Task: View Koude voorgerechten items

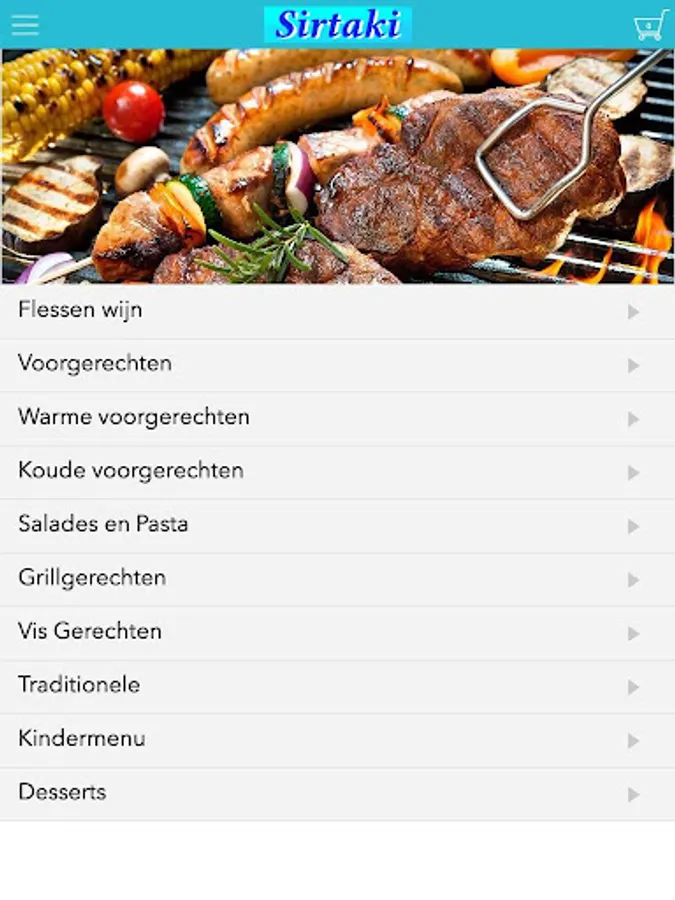Action: [337, 471]
